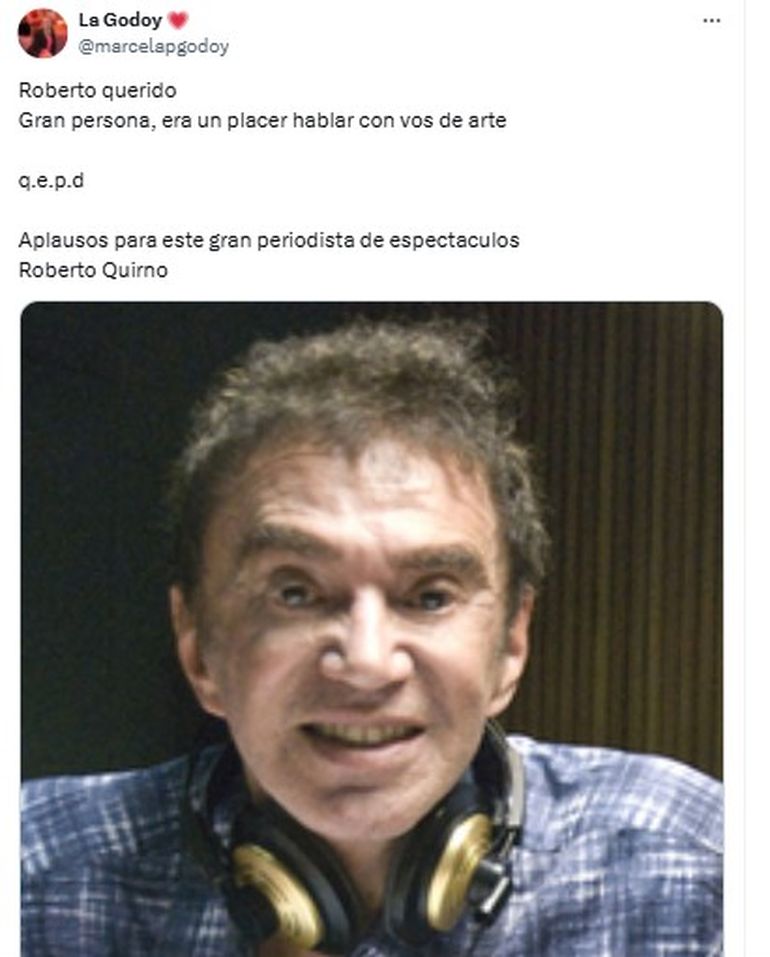Open the @marcelapgodoy handle link
Screen dimensions: 770x957
(x=153, y=46)
